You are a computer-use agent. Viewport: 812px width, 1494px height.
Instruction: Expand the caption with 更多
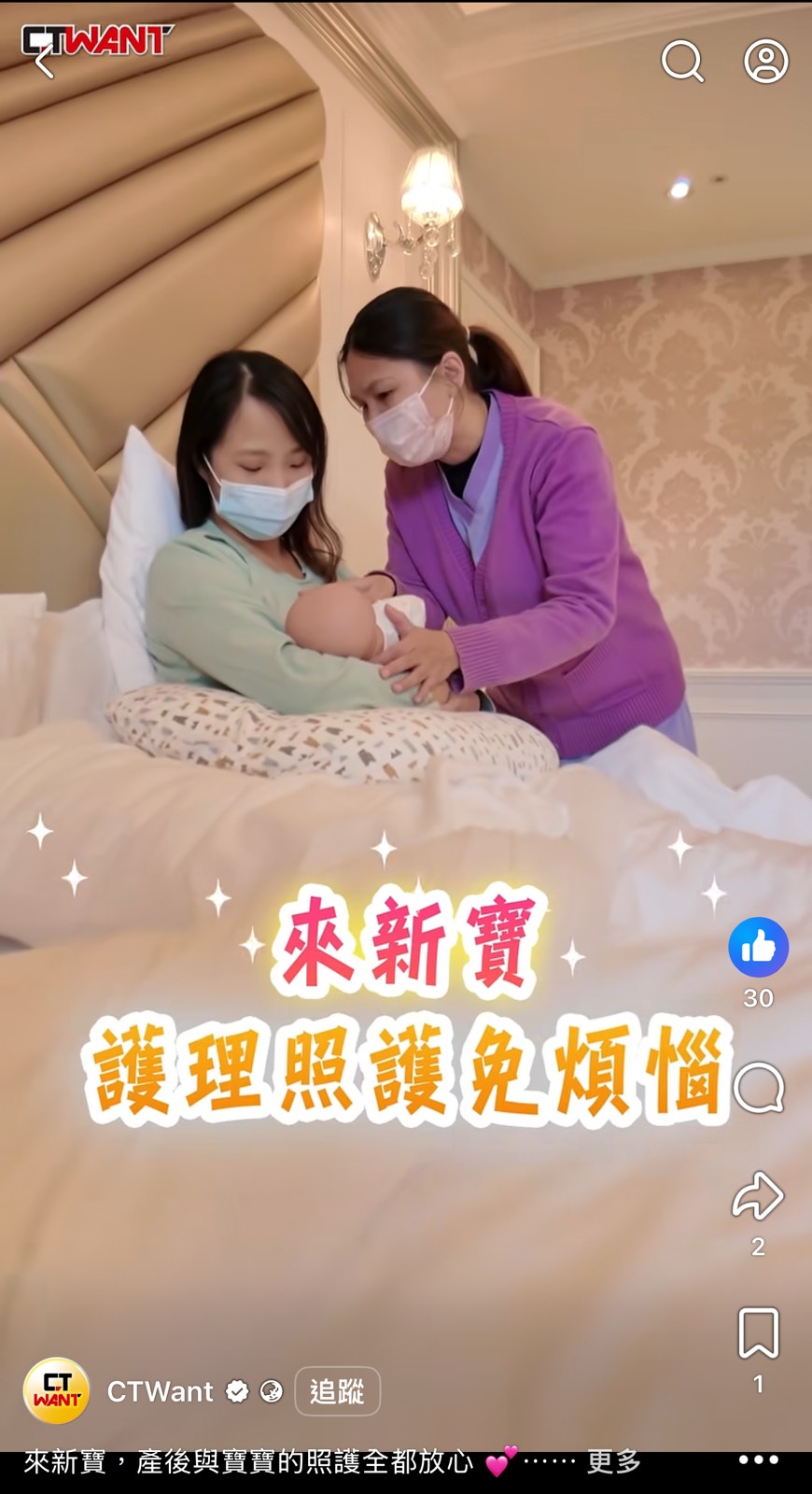coord(613,1461)
